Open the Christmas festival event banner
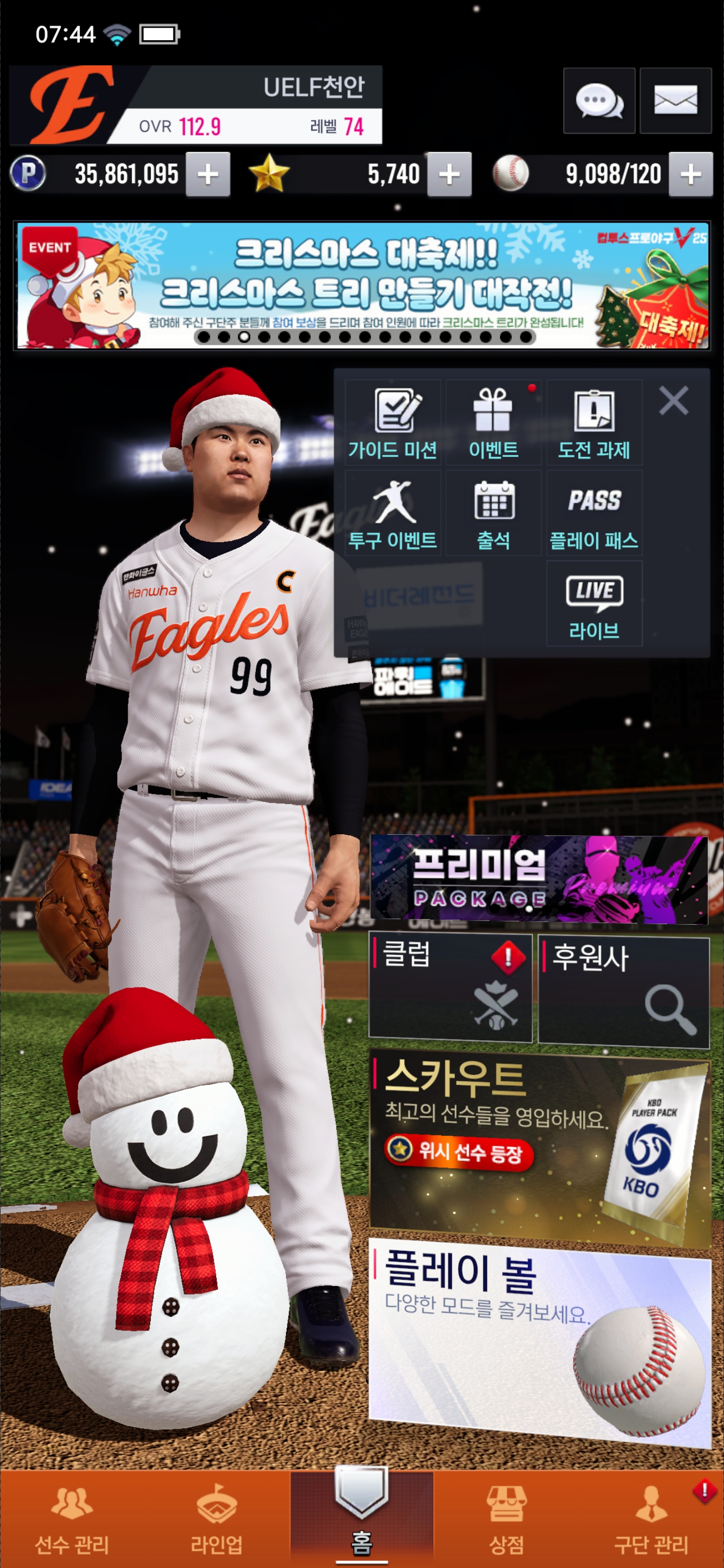Screen dimensions: 724x1568 tap(361, 286)
